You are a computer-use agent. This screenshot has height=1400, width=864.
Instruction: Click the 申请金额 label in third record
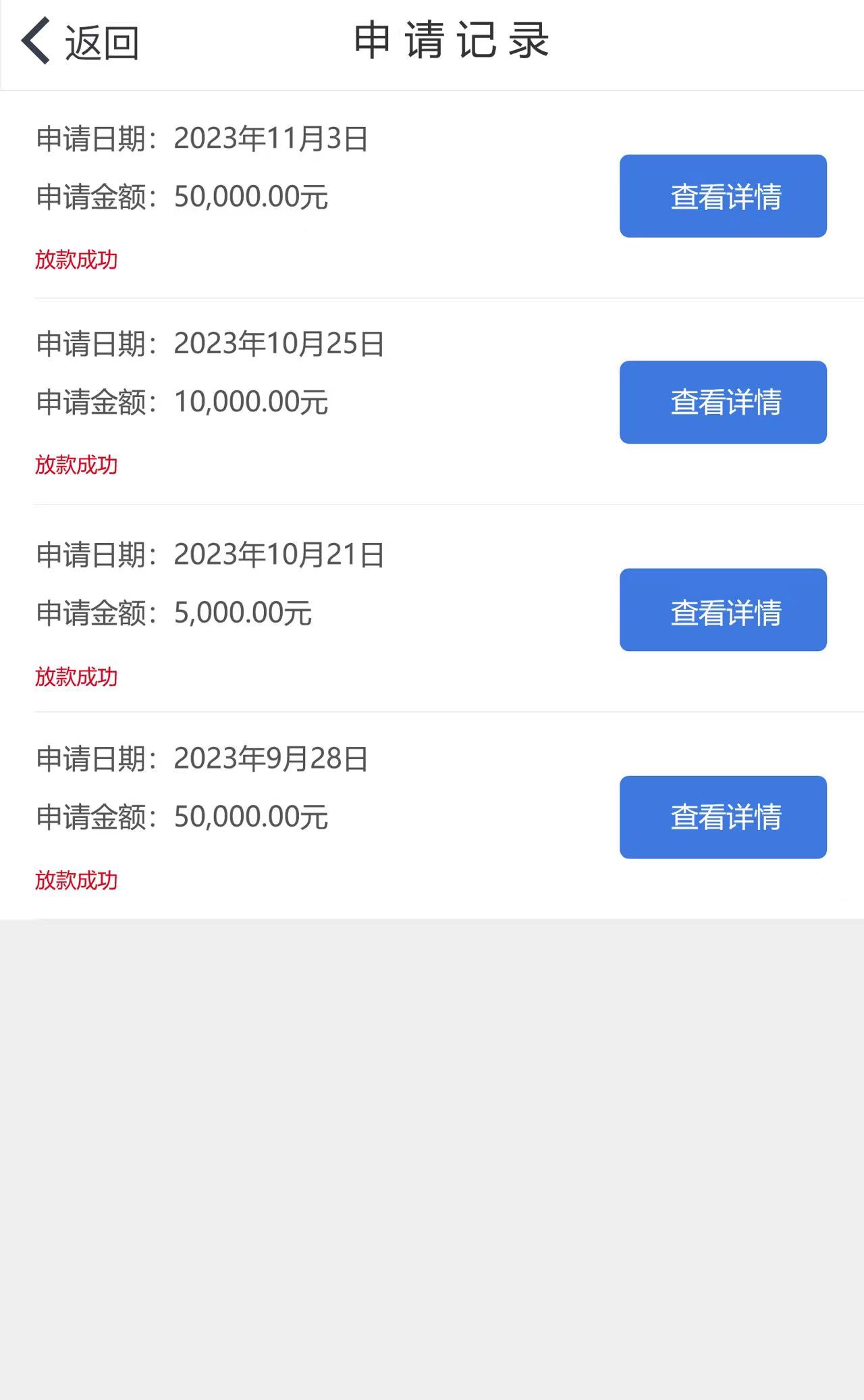click(92, 613)
